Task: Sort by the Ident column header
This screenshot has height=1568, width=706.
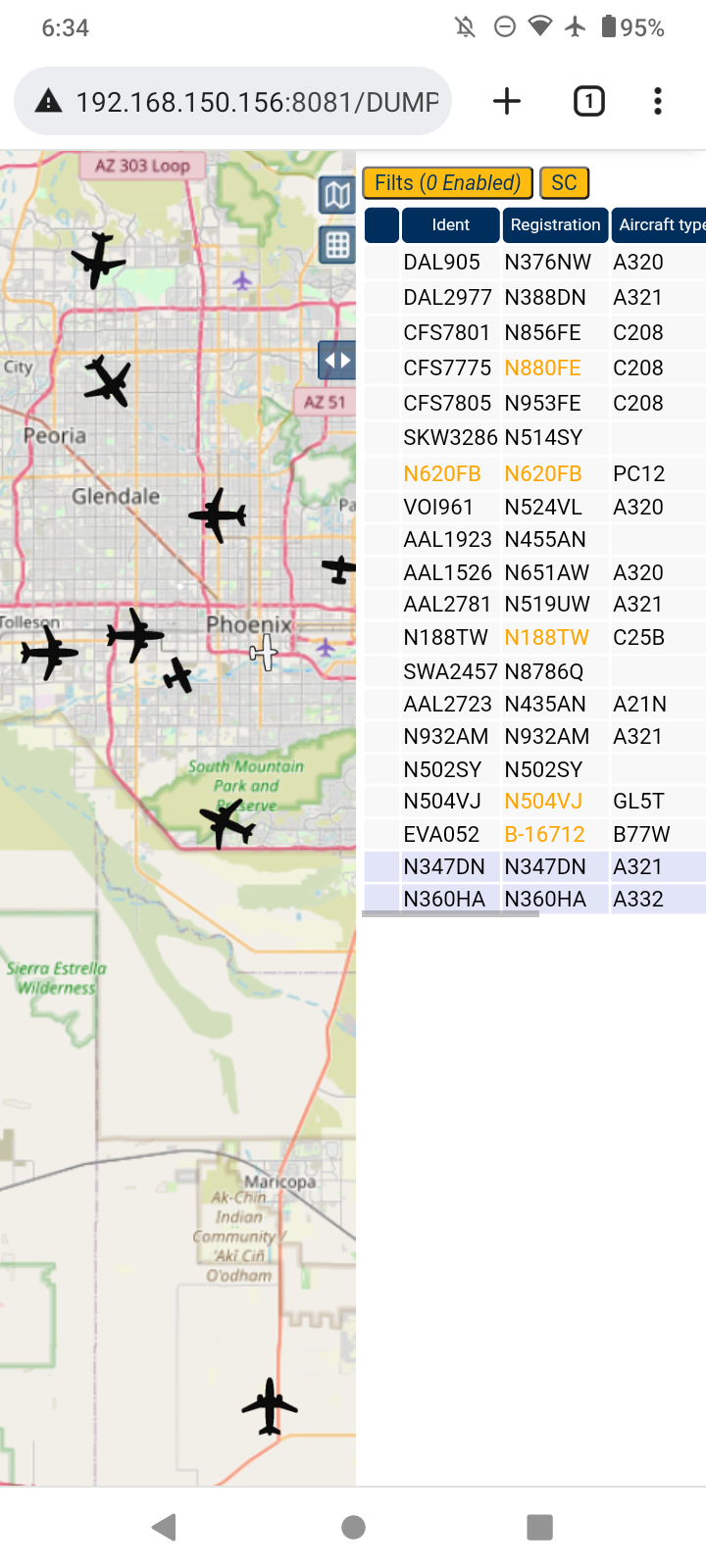Action: tap(451, 225)
